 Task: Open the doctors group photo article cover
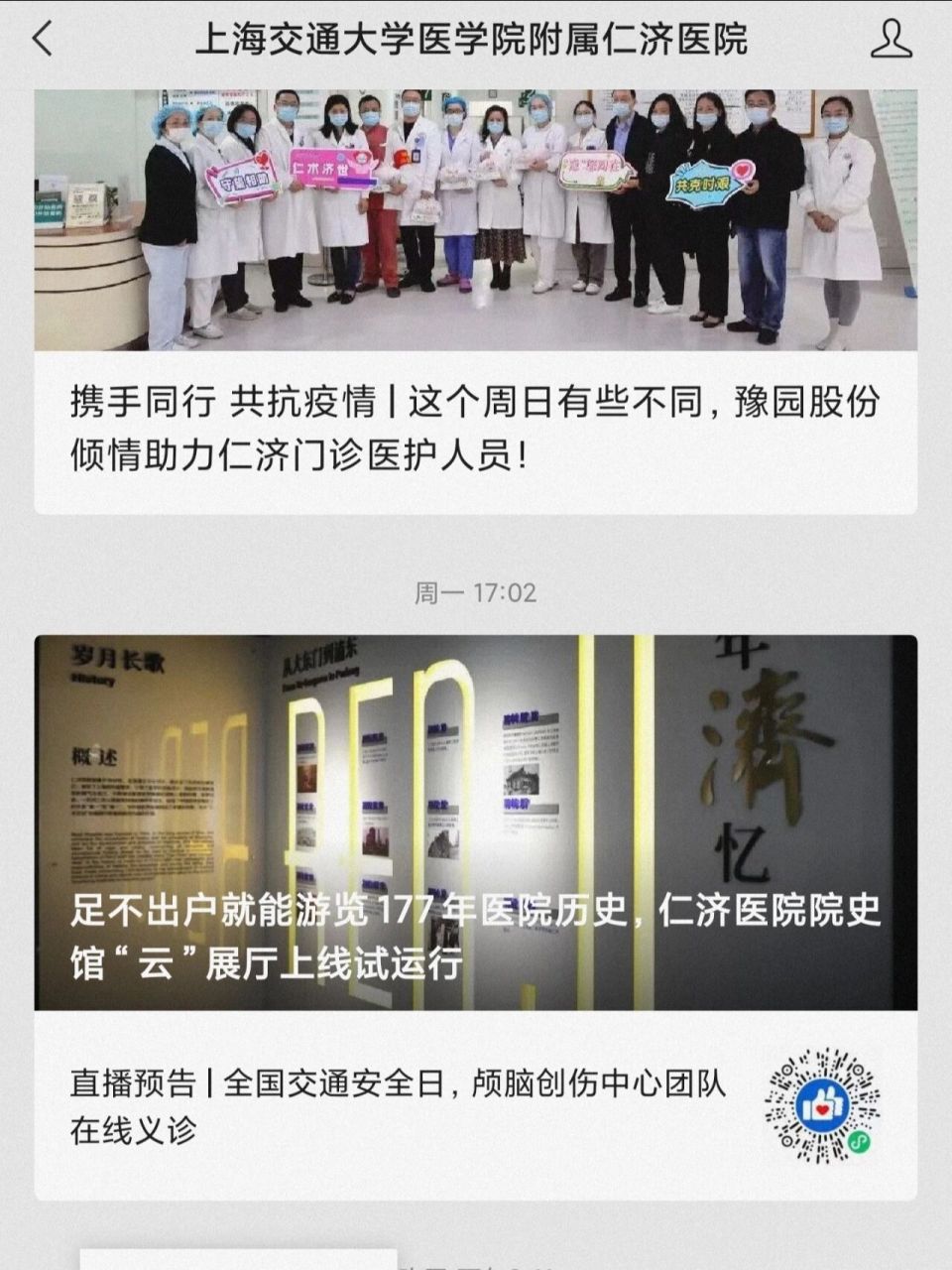476,218
